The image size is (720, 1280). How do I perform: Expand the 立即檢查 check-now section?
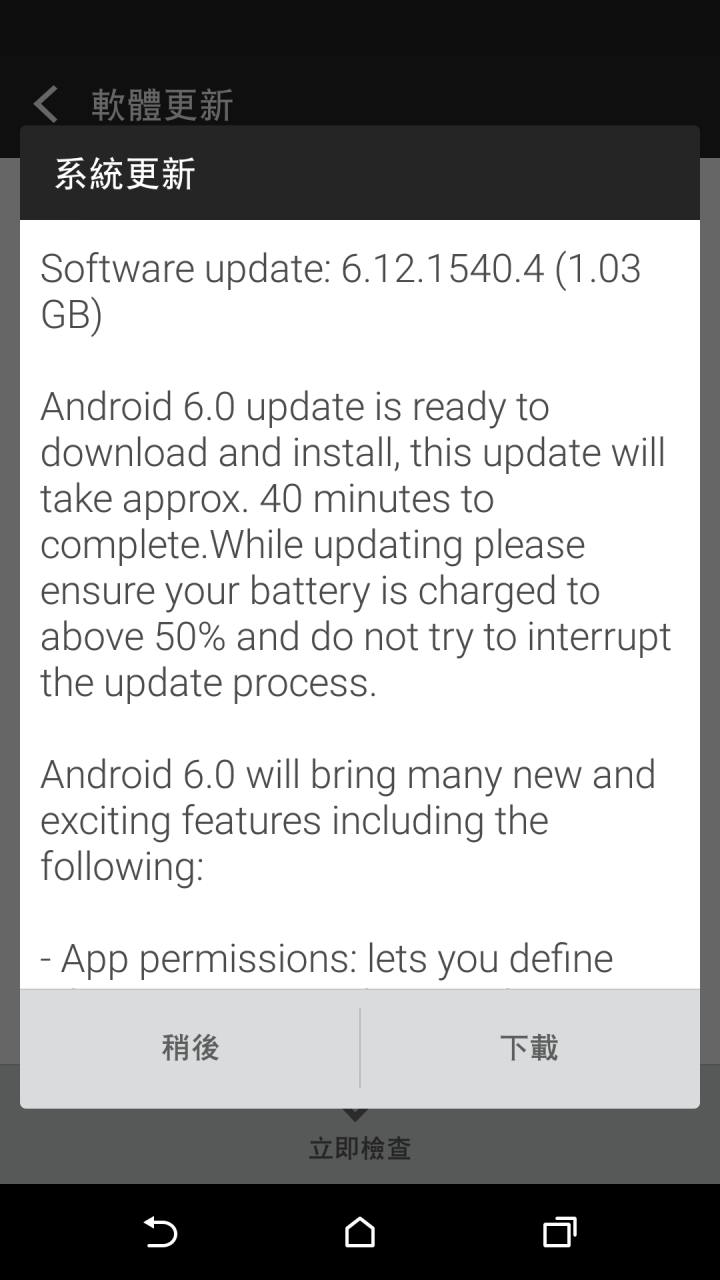357,1149
